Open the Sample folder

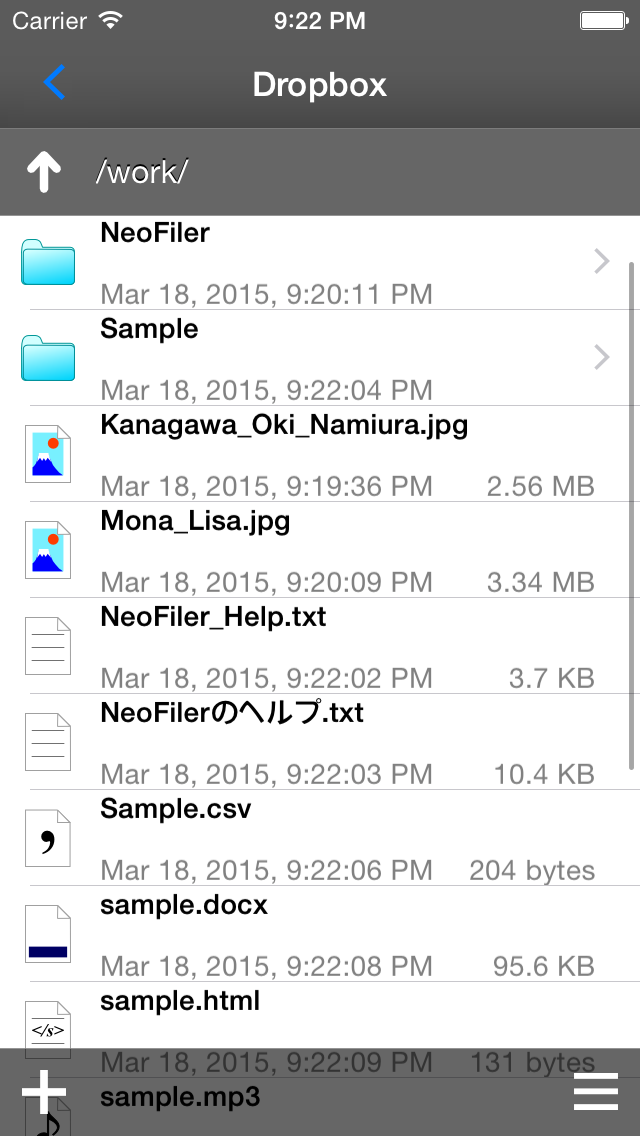[x=320, y=357]
